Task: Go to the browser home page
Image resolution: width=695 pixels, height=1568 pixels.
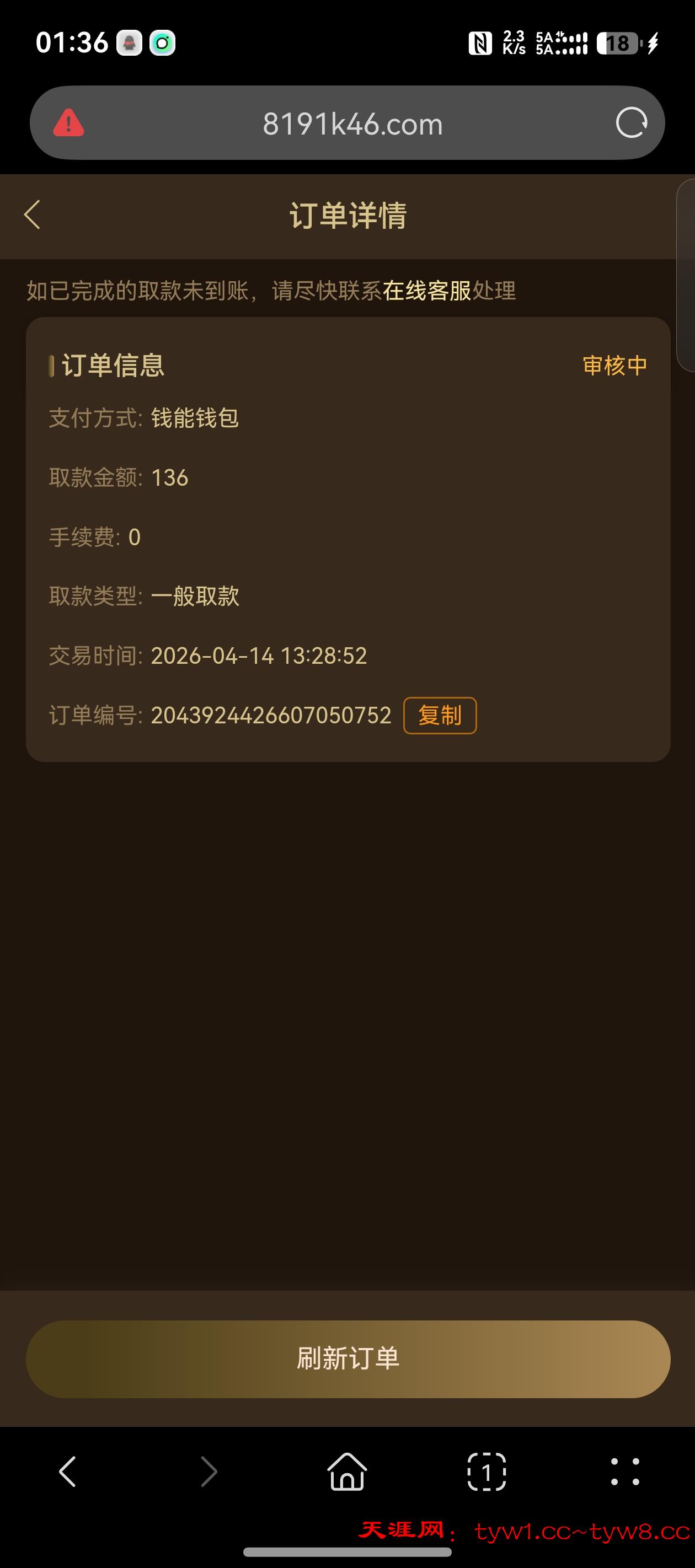Action: coord(347,1472)
